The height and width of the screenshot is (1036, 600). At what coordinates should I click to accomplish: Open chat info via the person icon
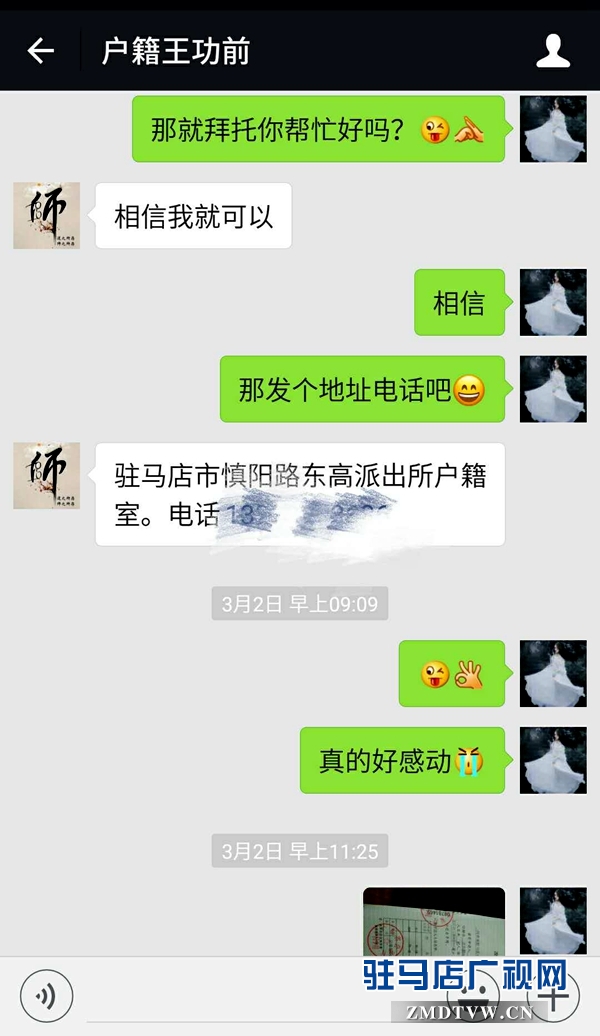(x=553, y=51)
